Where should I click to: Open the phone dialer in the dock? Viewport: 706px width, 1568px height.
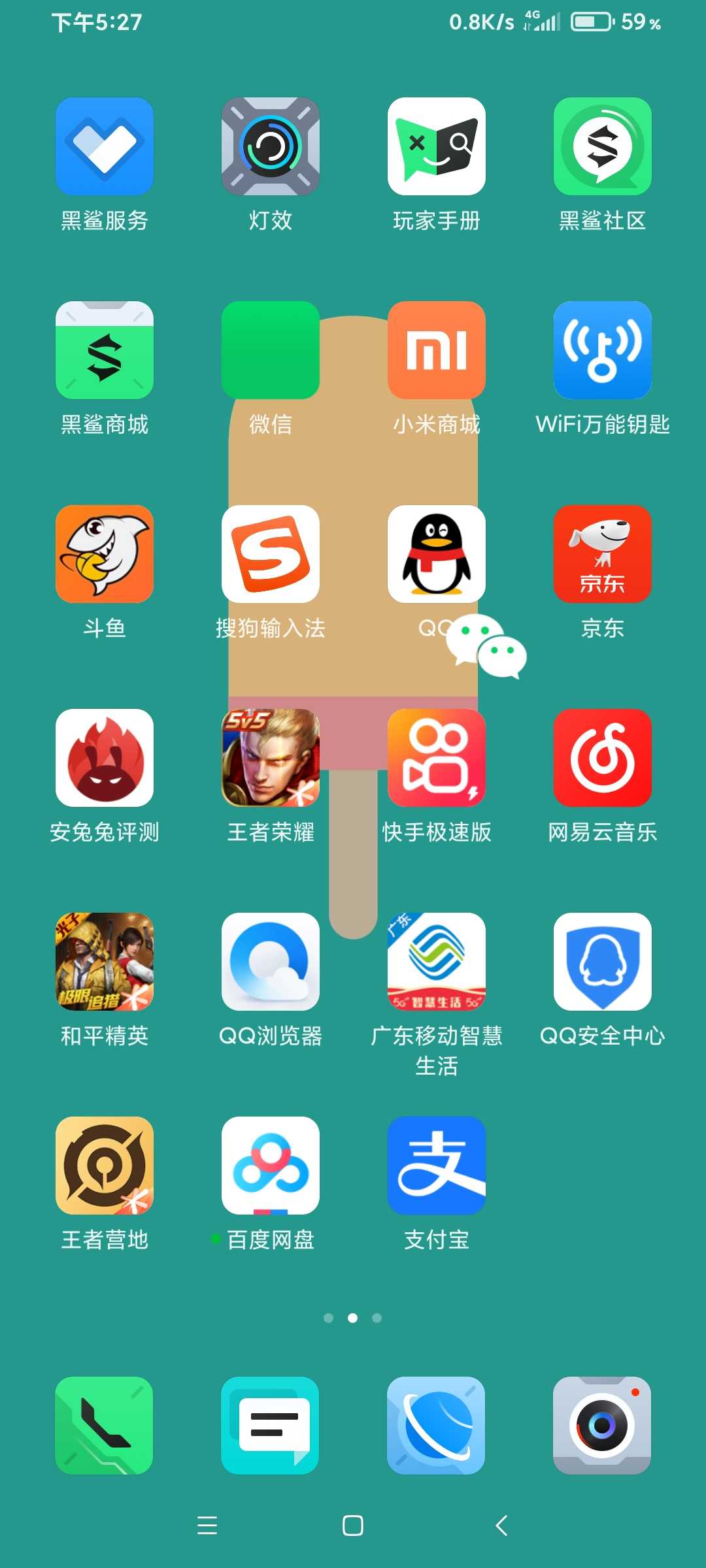click(104, 1426)
